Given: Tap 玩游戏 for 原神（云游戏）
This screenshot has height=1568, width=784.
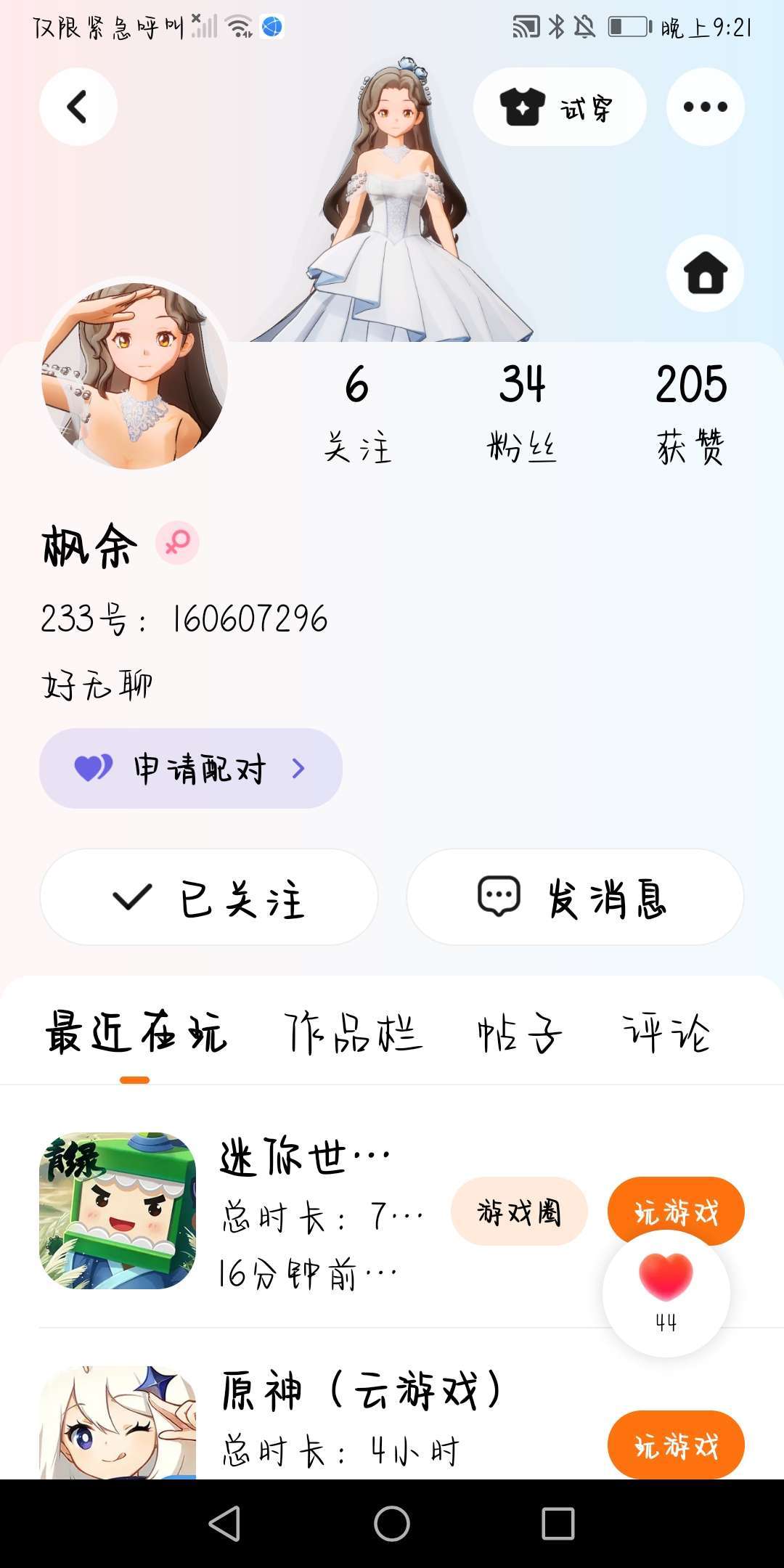Looking at the screenshot, I should point(676,1445).
